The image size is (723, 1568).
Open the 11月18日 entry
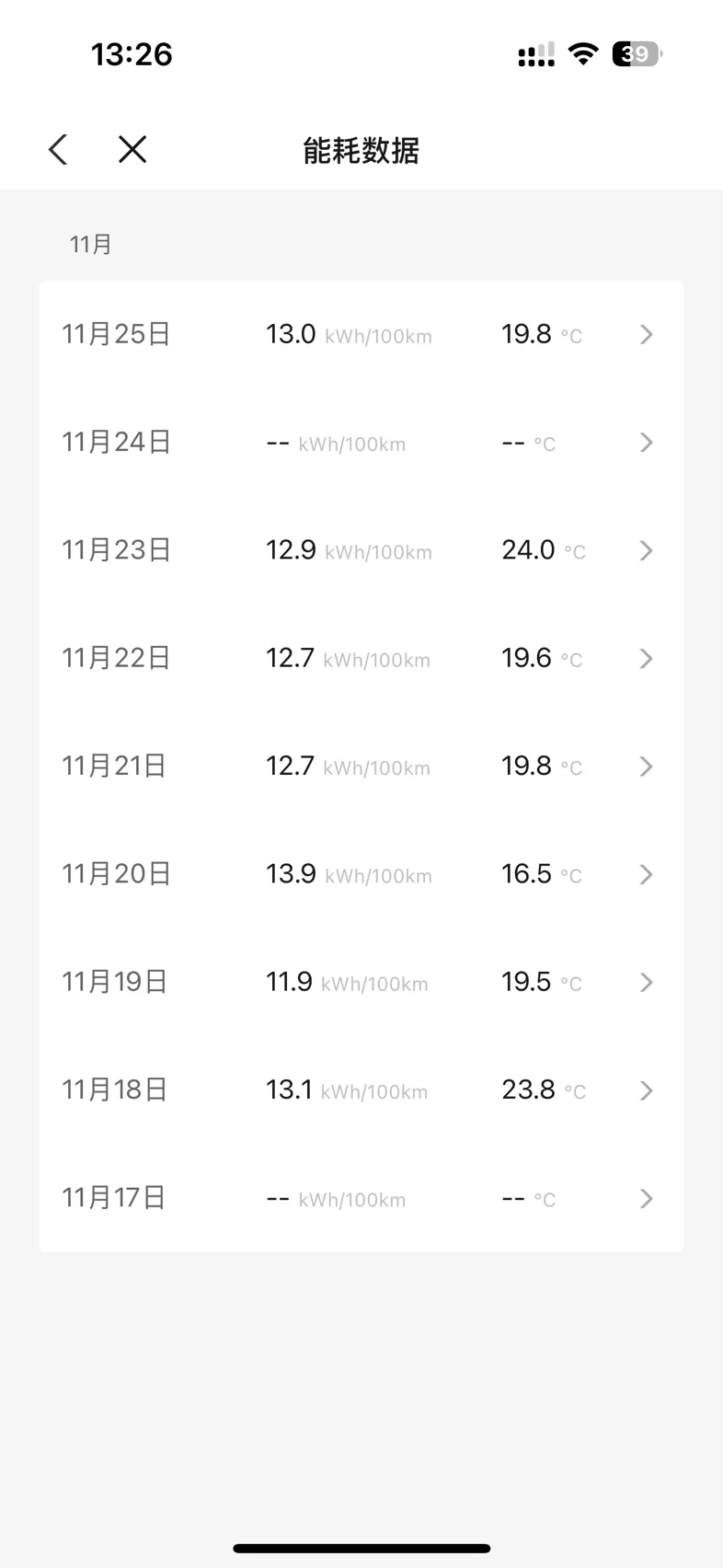click(361, 1090)
